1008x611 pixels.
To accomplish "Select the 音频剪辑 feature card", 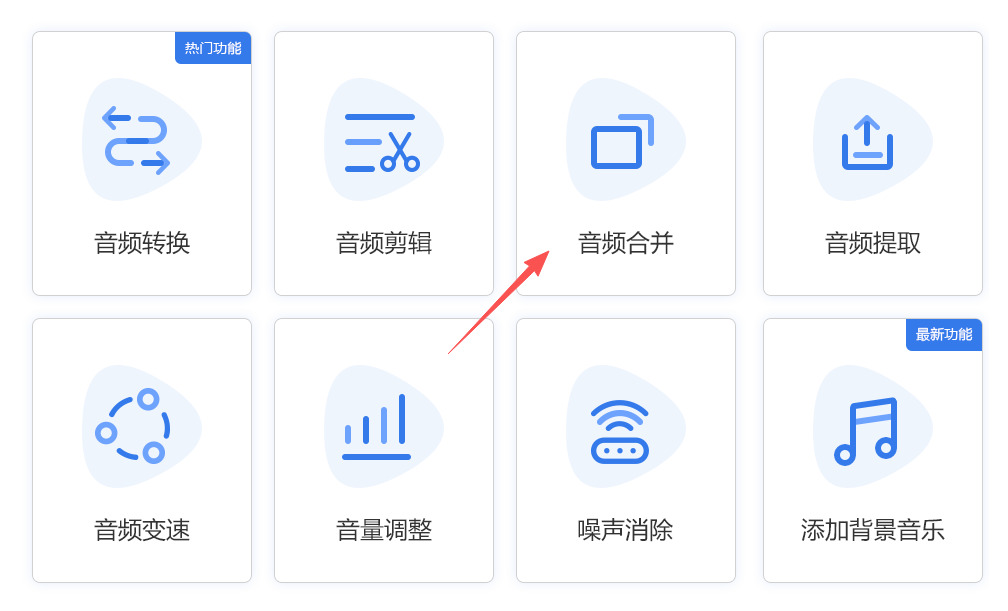I will coord(384,164).
